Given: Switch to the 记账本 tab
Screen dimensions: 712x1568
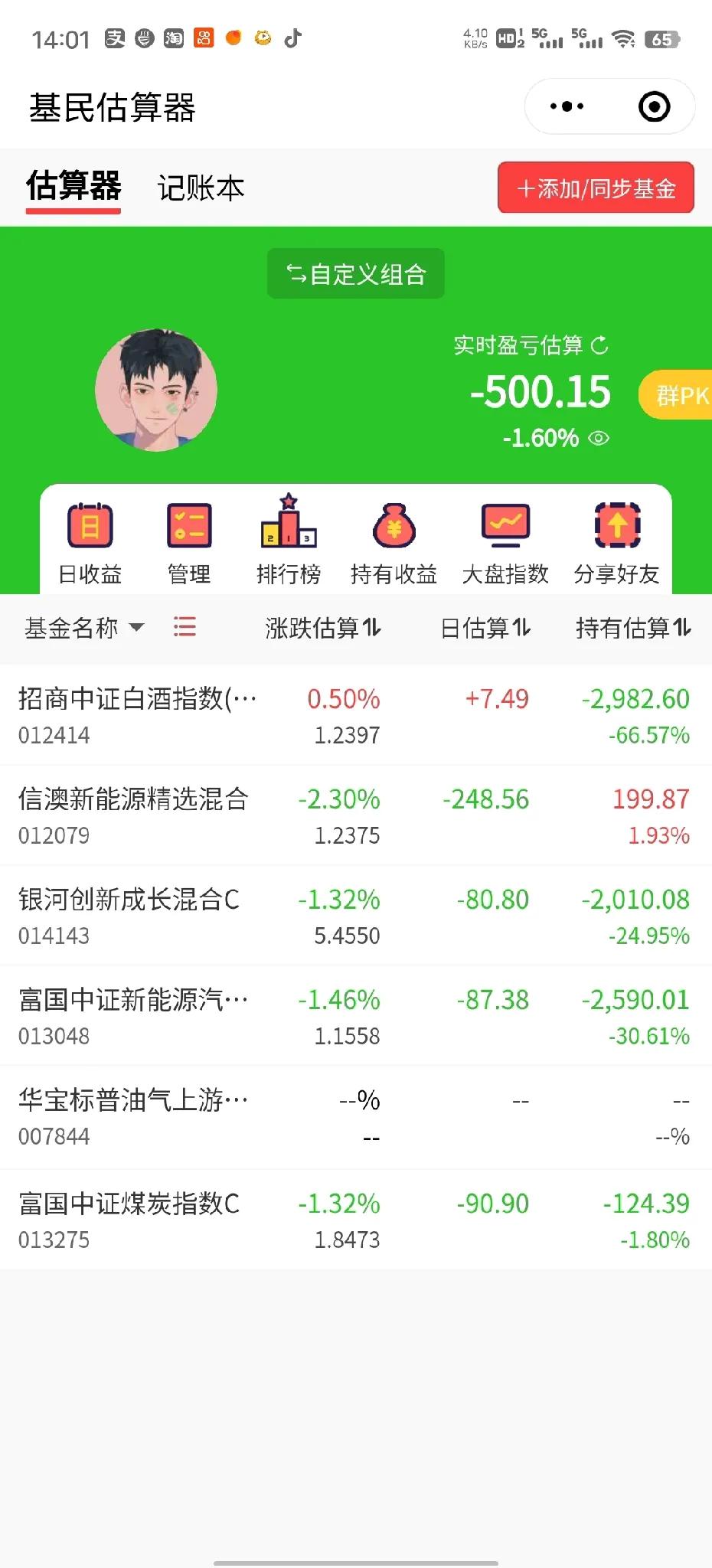Looking at the screenshot, I should pyautogui.click(x=201, y=188).
